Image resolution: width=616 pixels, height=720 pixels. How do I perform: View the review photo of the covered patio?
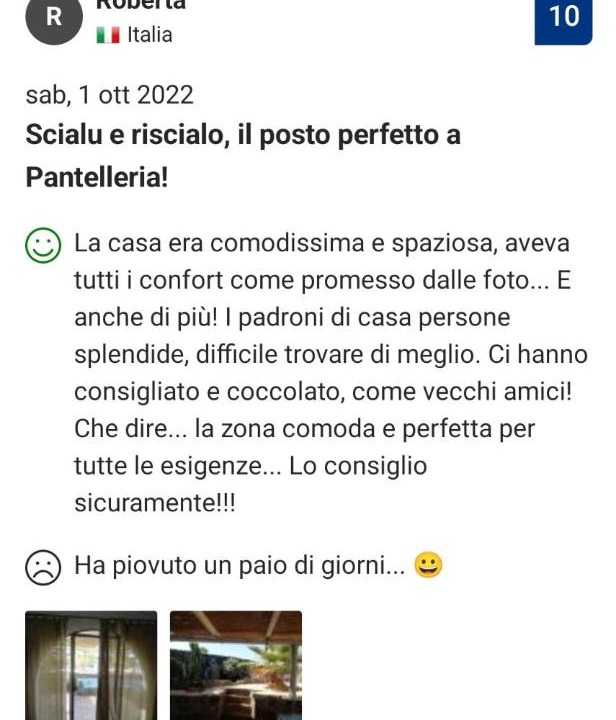(x=236, y=665)
